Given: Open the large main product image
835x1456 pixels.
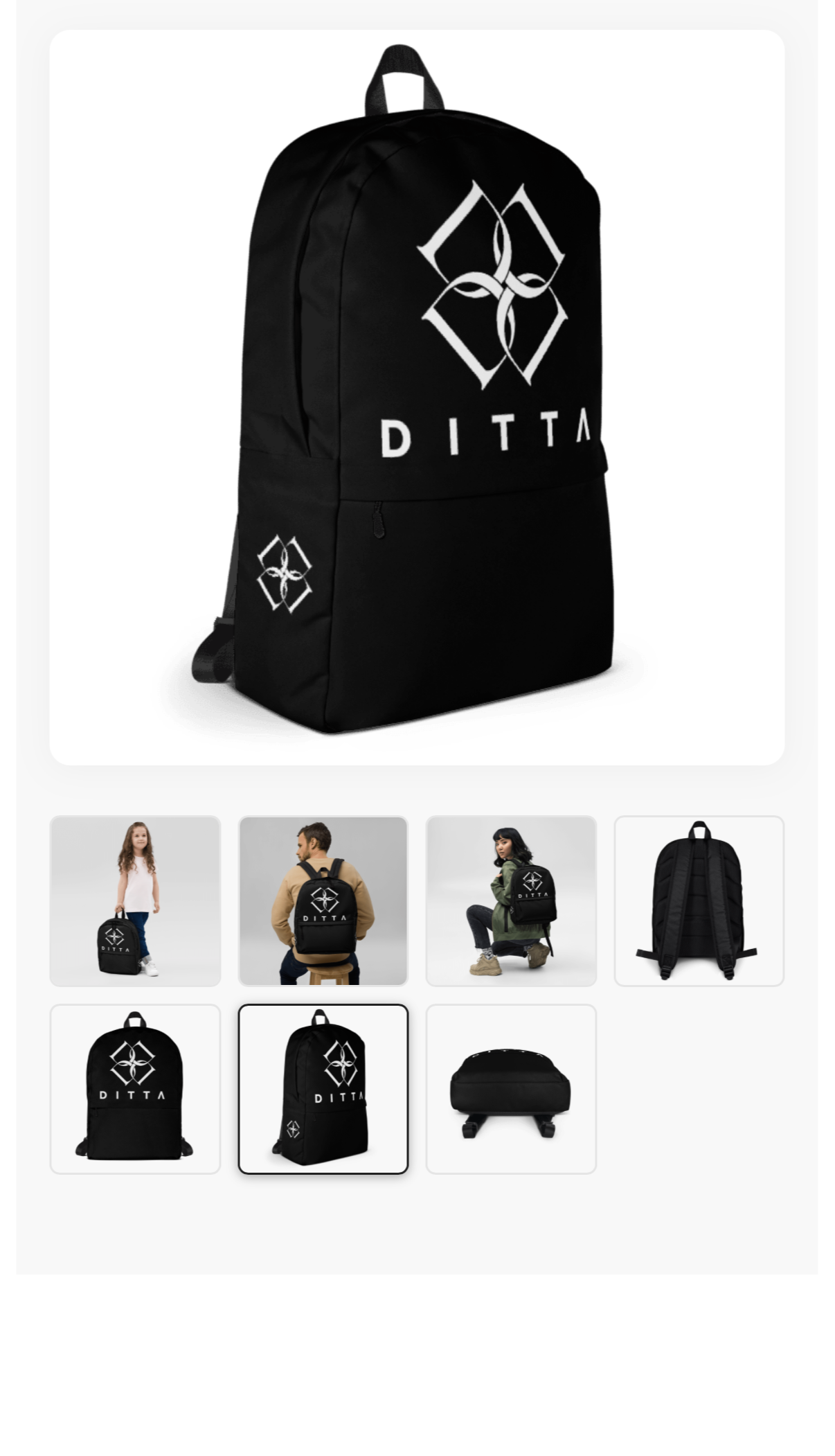Looking at the screenshot, I should 417,397.
